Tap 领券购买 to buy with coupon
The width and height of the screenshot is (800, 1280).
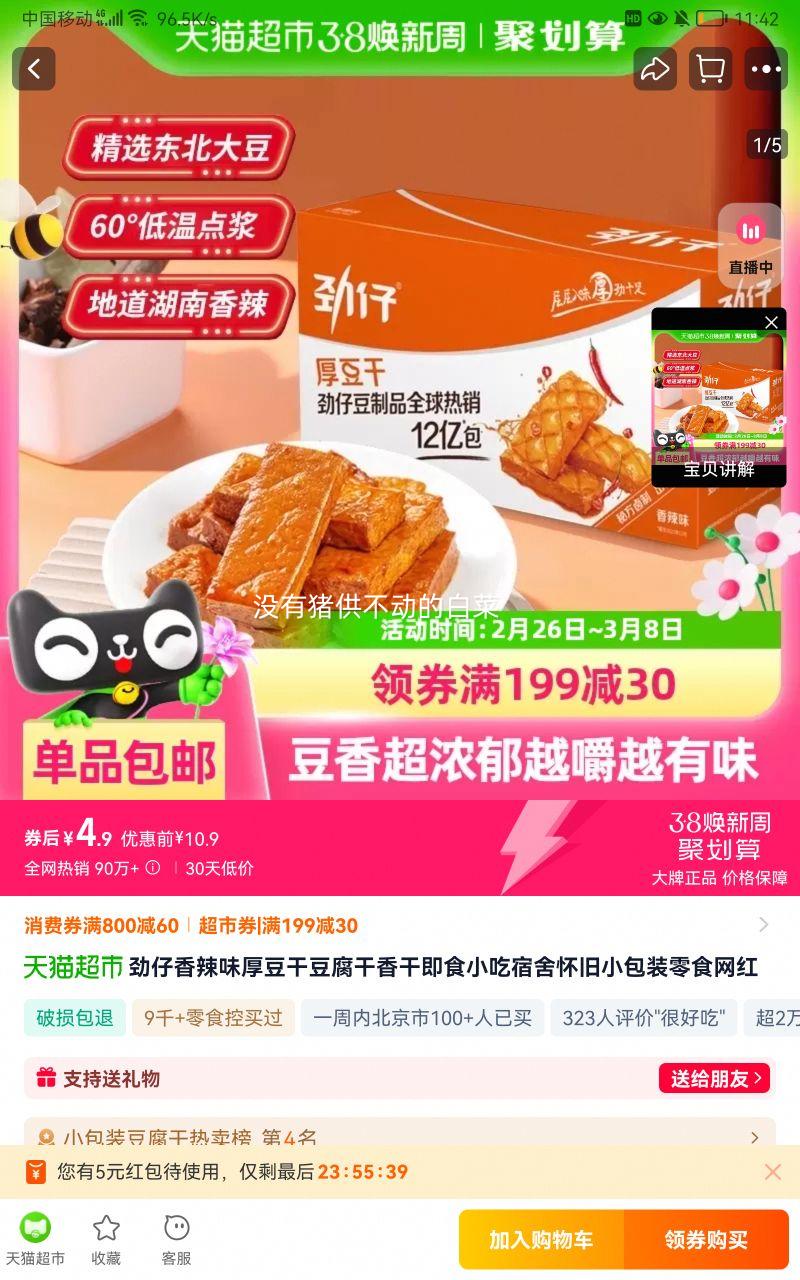[708, 1238]
